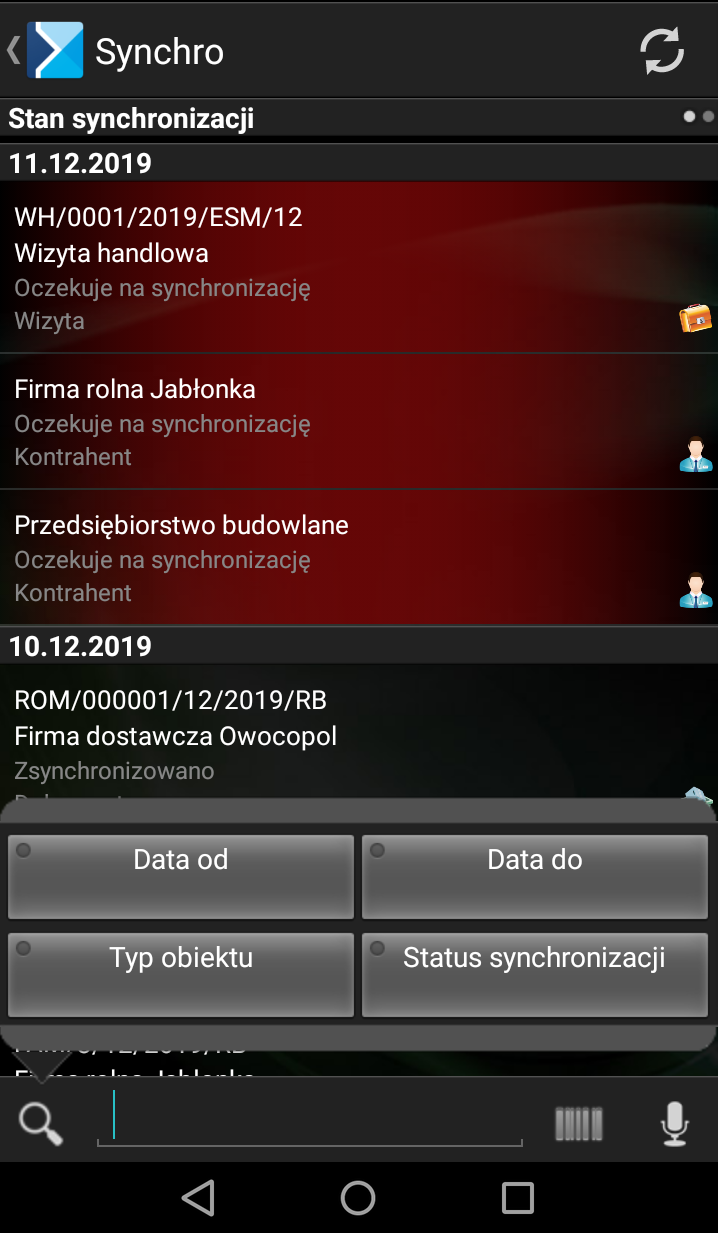
Task: Start voice search with the microphone
Action: pyautogui.click(x=675, y=1123)
